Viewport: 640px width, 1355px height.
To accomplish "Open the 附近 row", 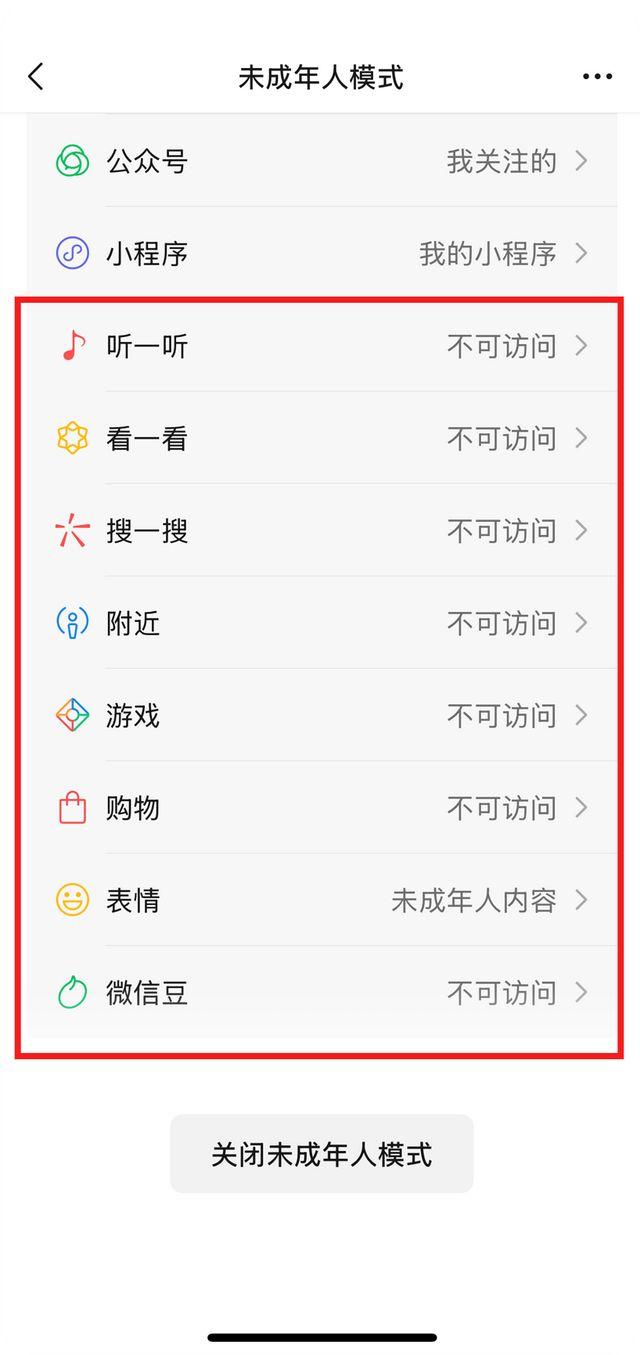I will click(321, 623).
